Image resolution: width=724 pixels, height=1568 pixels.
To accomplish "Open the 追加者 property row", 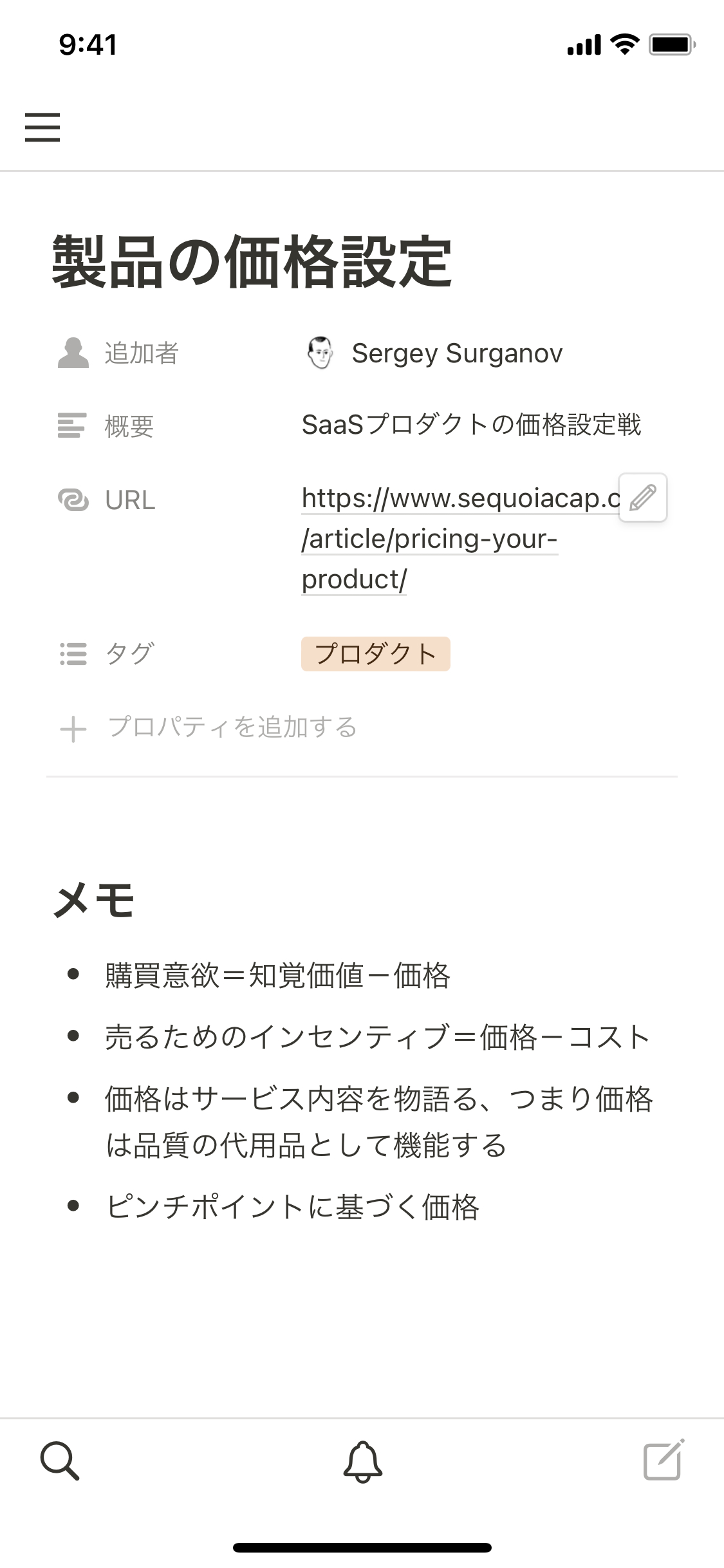I will point(142,353).
